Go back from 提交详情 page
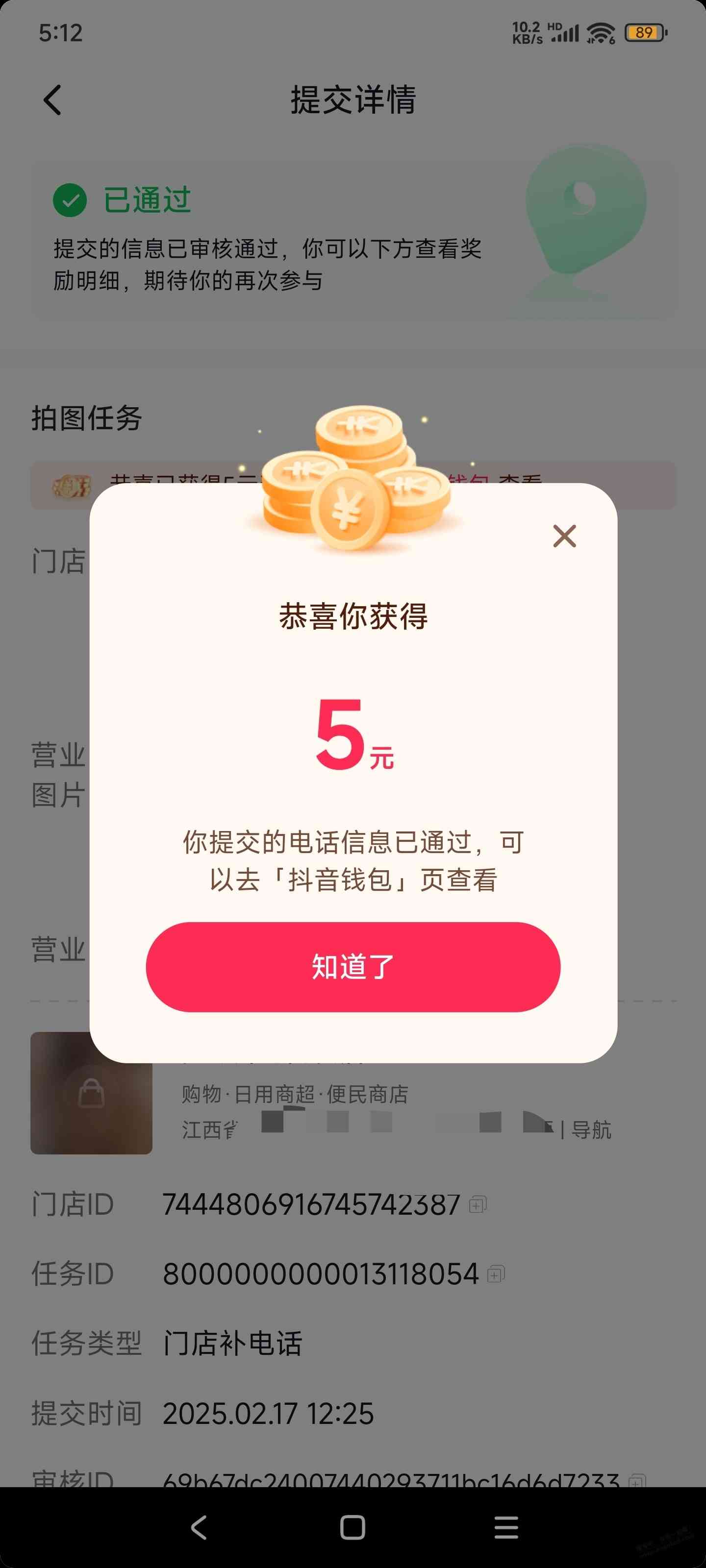The height and width of the screenshot is (1568, 706). tap(53, 100)
